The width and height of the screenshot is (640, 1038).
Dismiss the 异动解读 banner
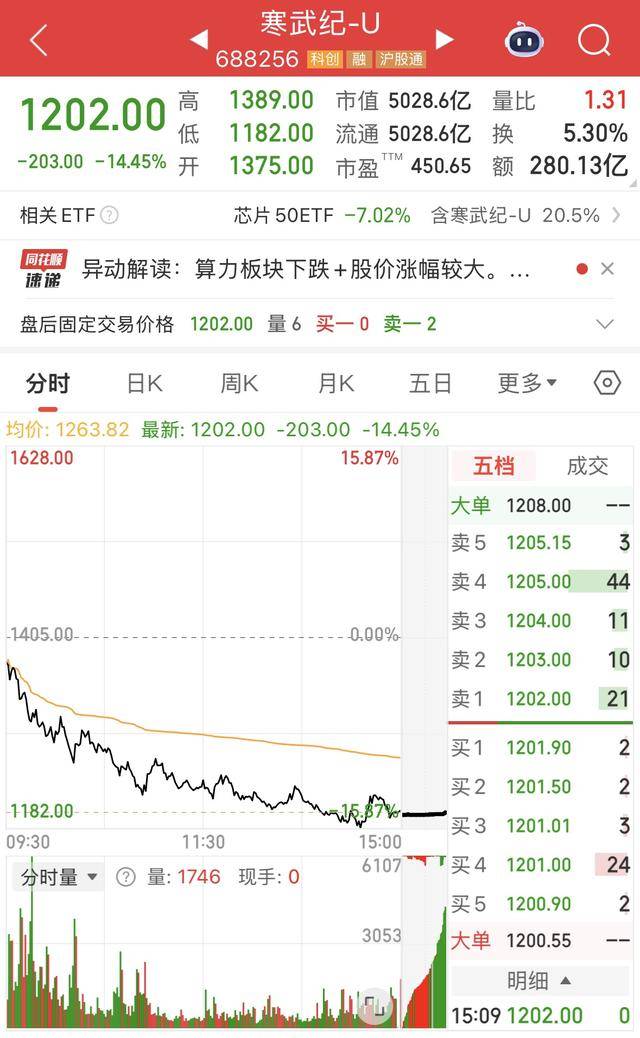[607, 269]
